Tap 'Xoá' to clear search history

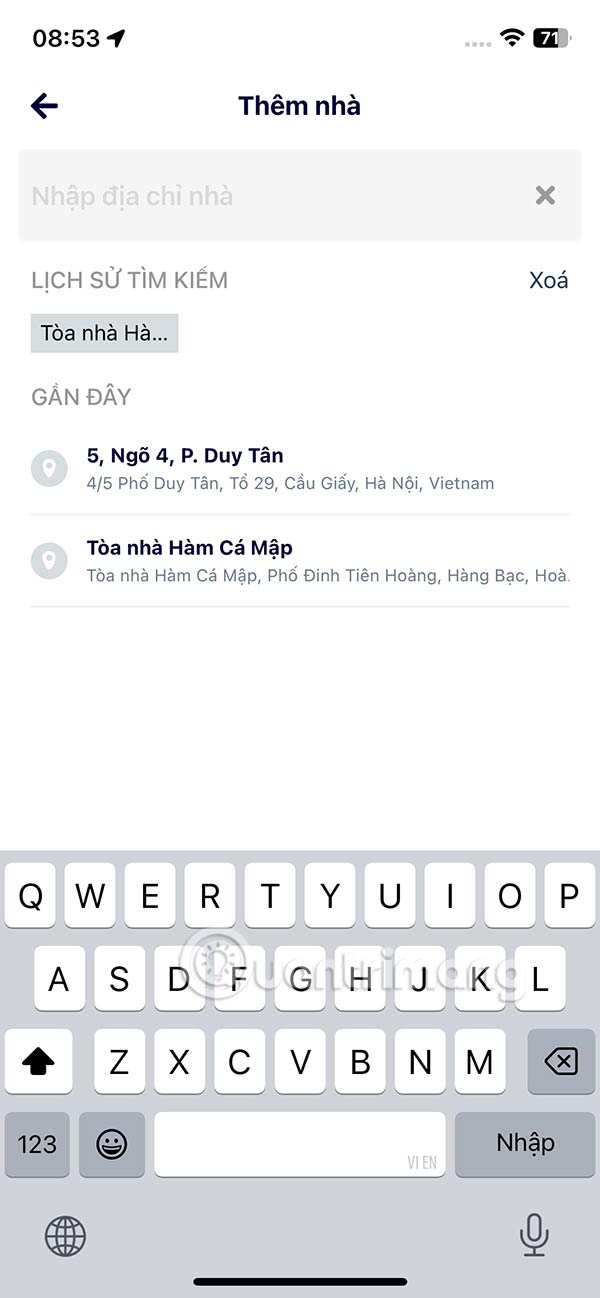pyautogui.click(x=548, y=280)
